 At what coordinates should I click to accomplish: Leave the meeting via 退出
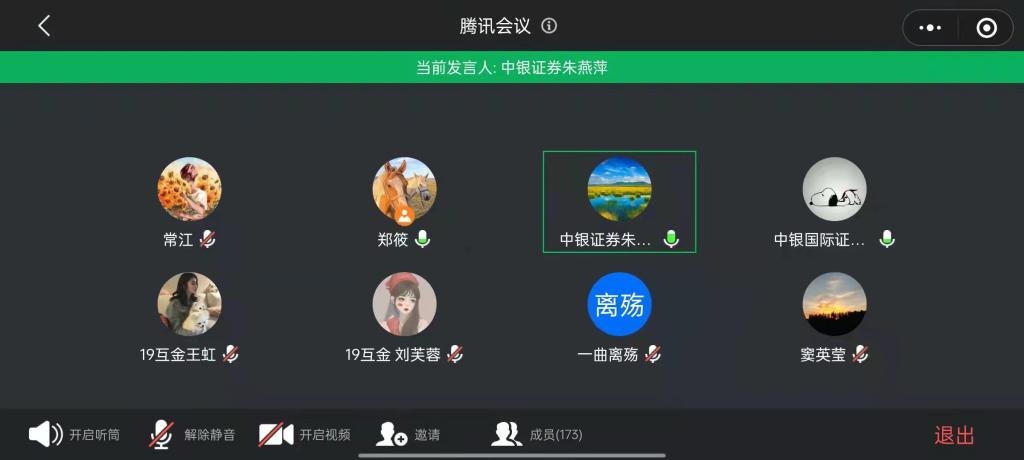[954, 435]
